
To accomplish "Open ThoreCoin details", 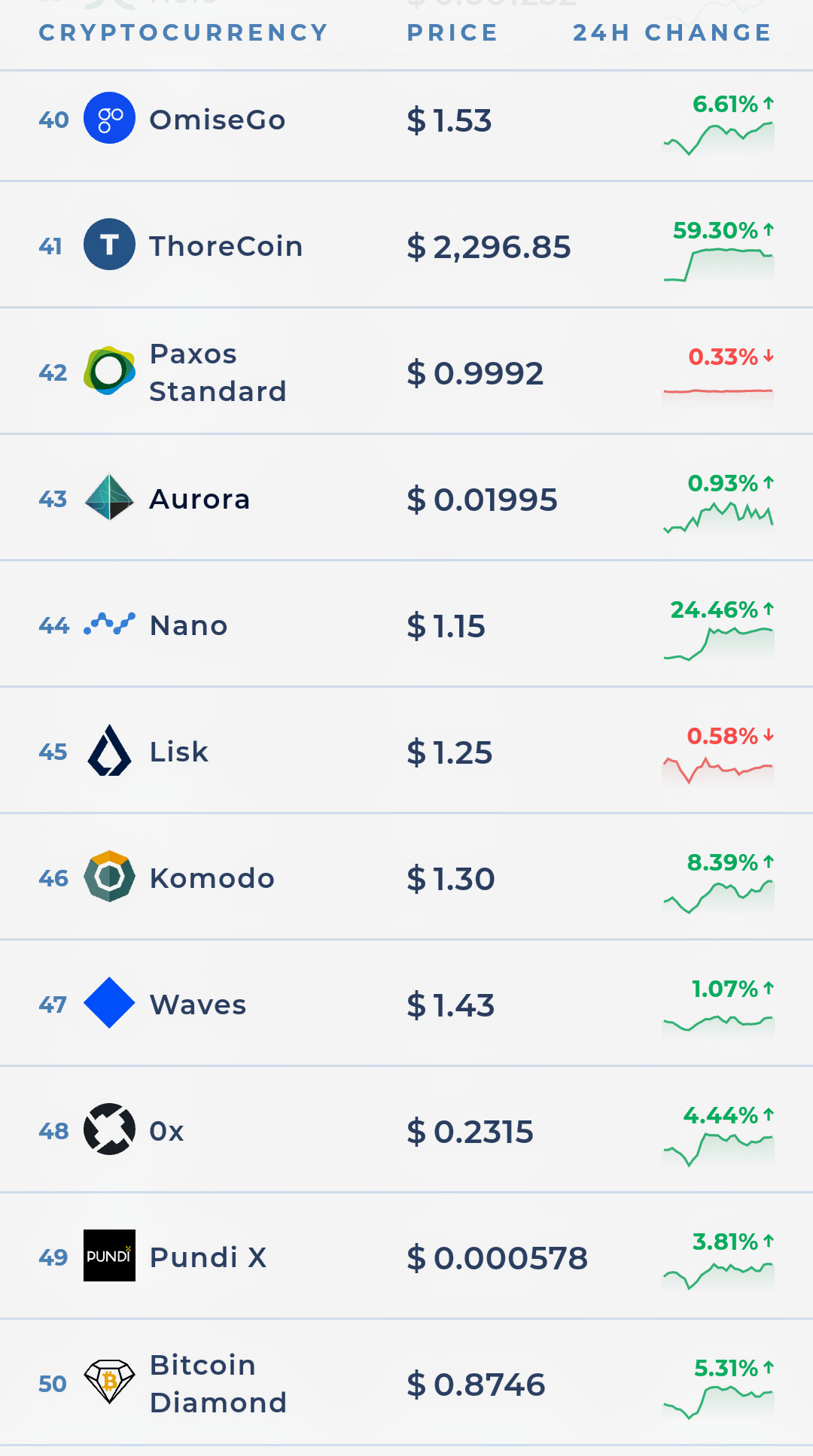I will tap(406, 245).
